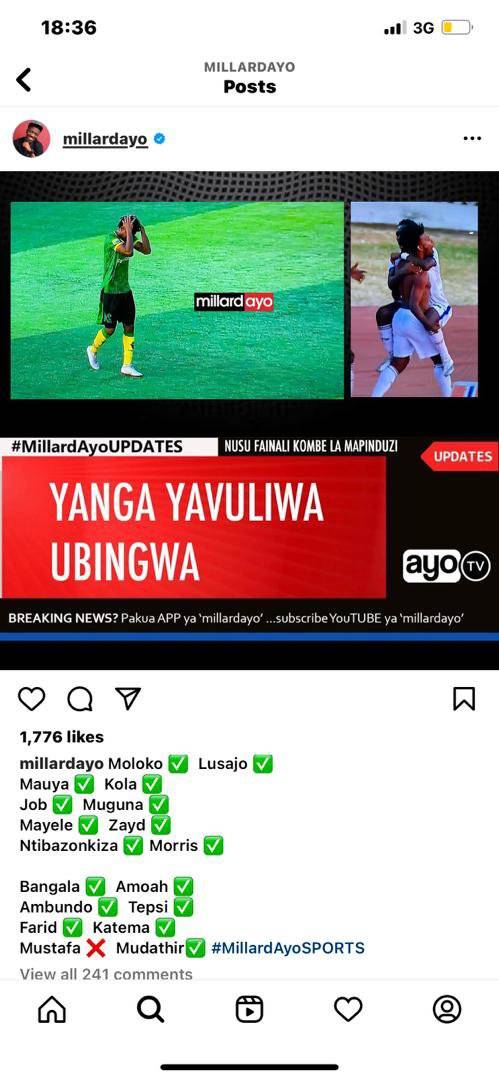Image resolution: width=499 pixels, height=1080 pixels.
Task: Switch to the Profile tab
Action: (x=447, y=1010)
